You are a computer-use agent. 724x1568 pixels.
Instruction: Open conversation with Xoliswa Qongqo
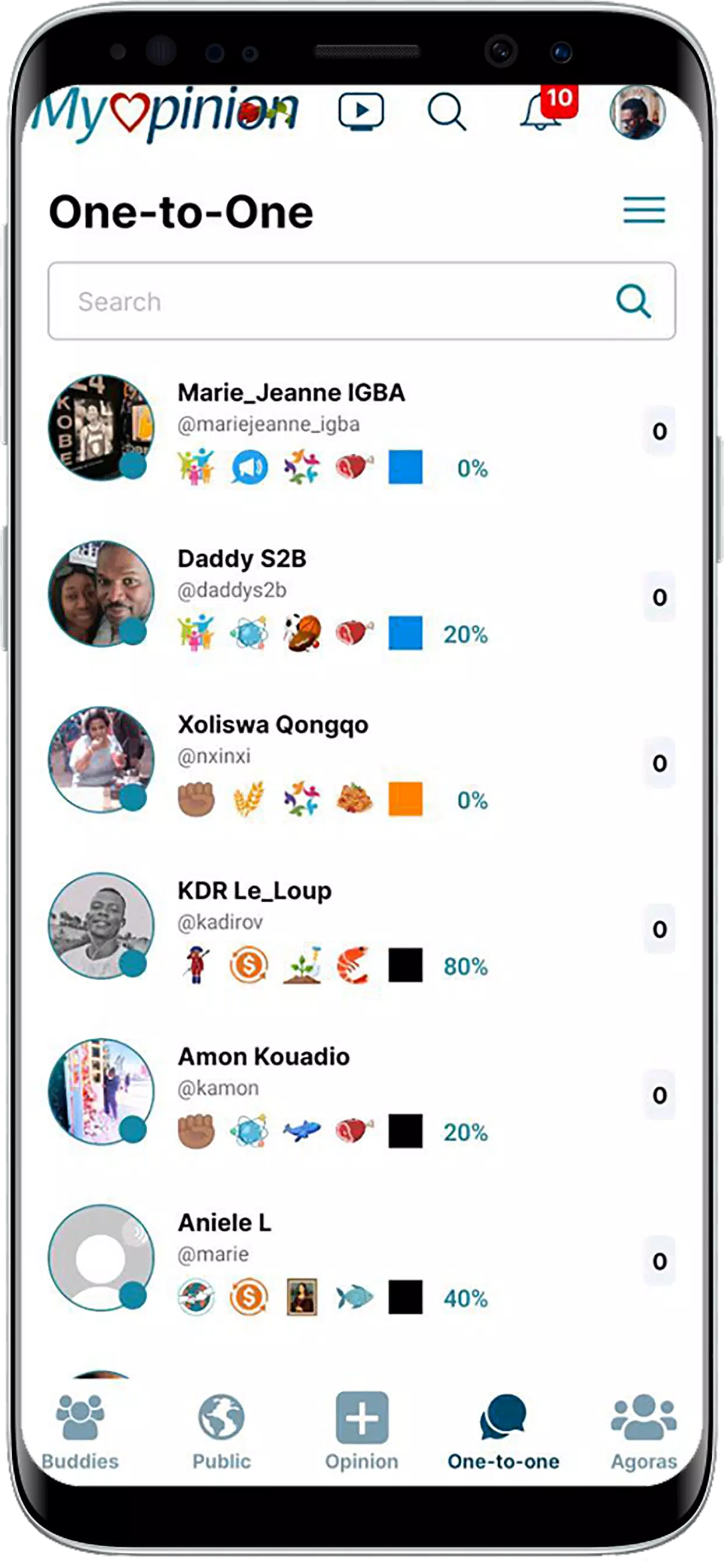coord(361,762)
